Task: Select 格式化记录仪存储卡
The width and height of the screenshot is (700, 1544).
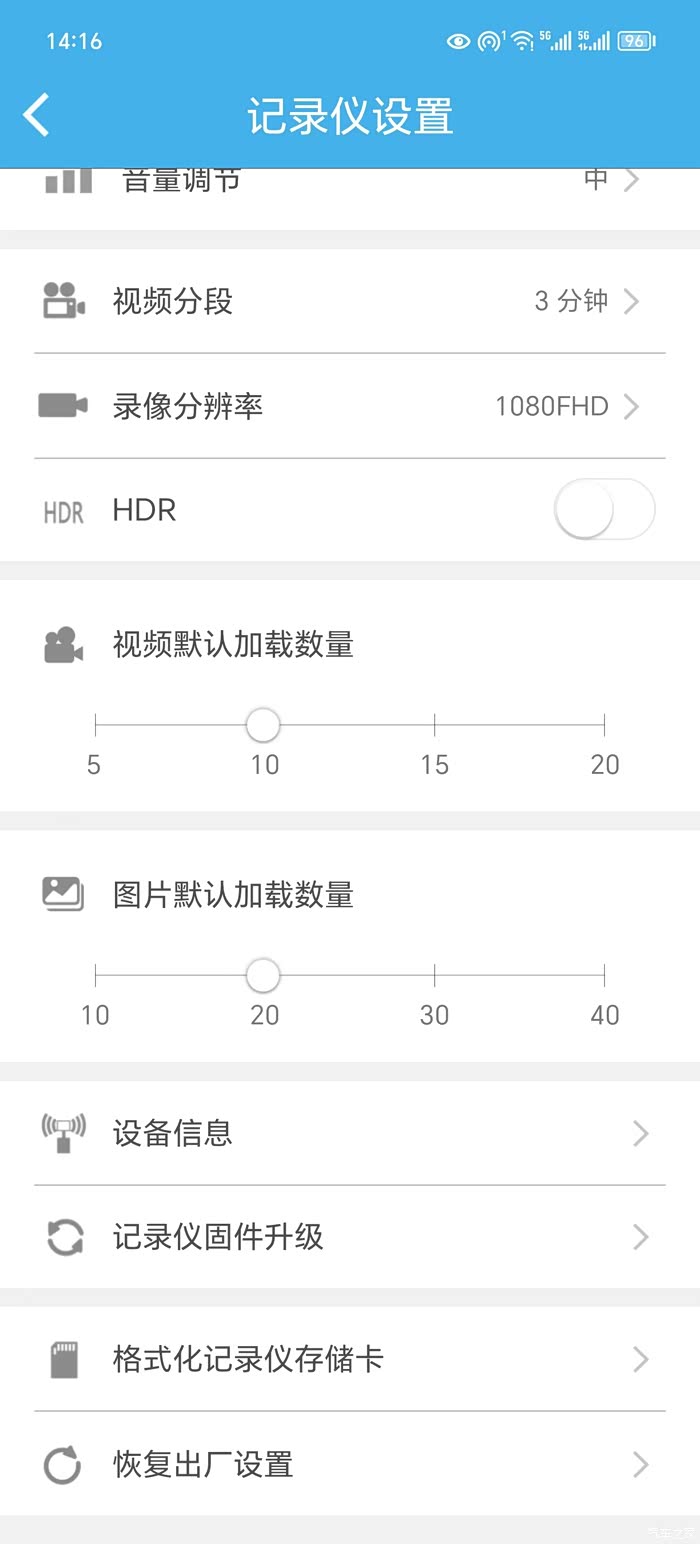Action: point(350,1359)
